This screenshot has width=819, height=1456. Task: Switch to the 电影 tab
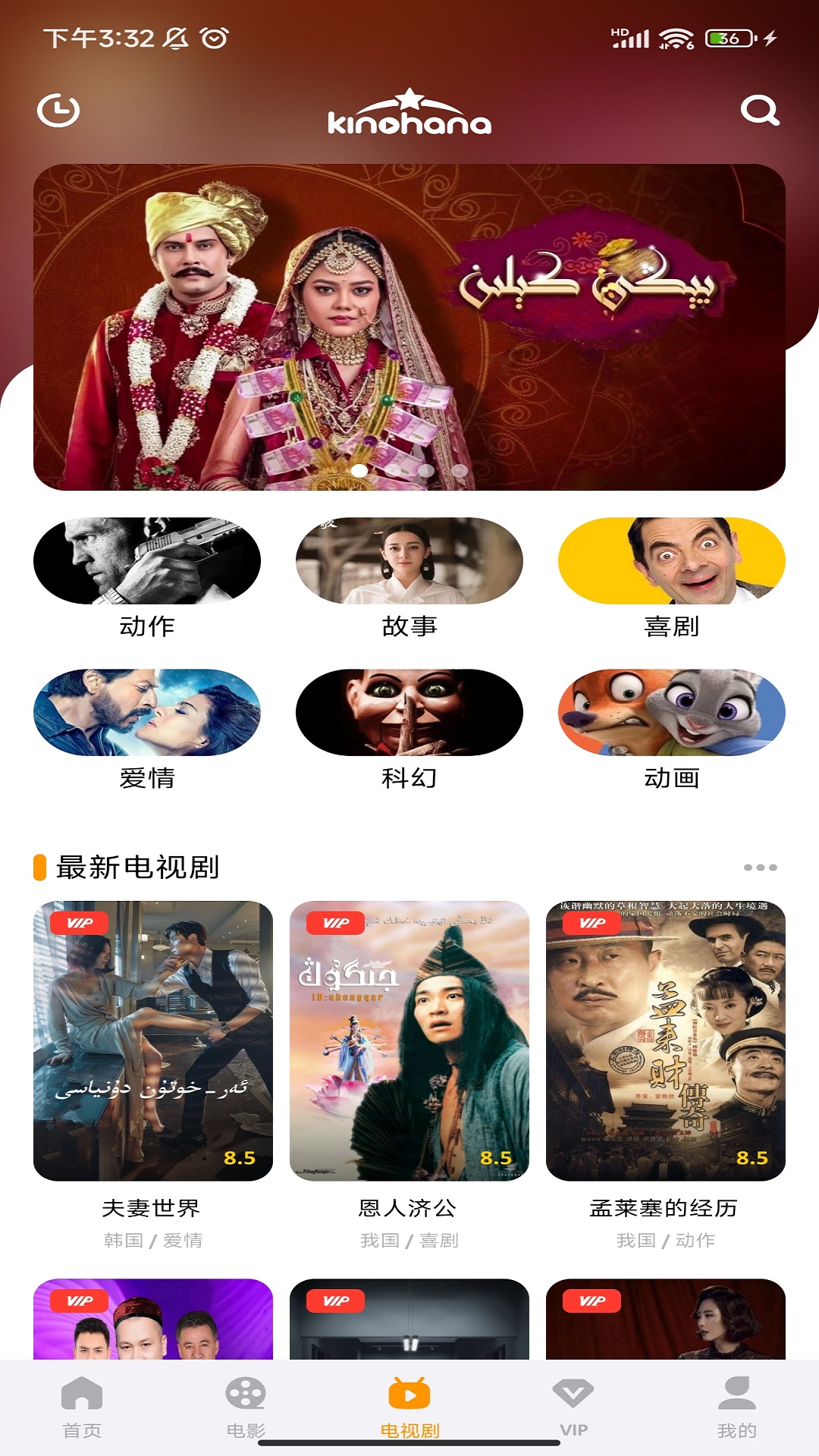click(x=246, y=1407)
